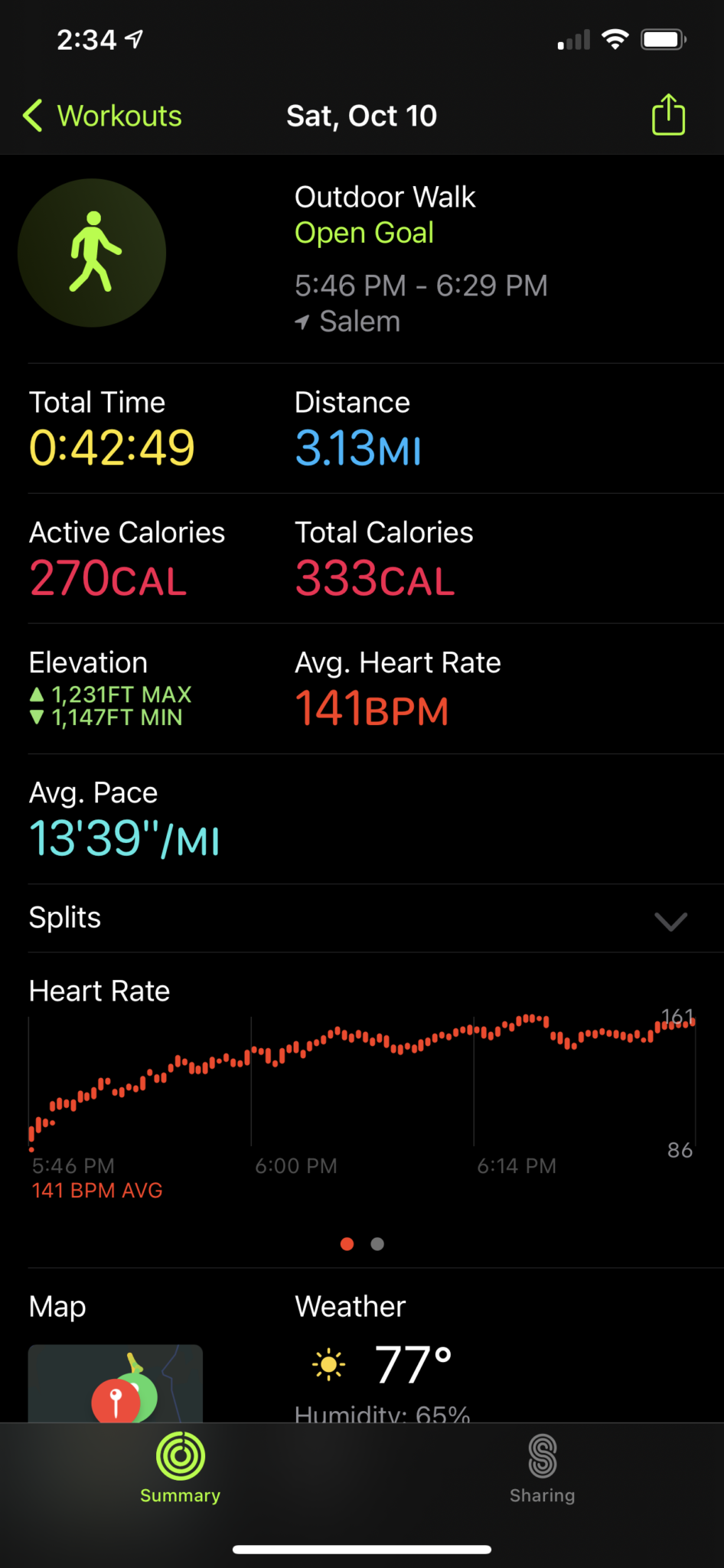Viewport: 724px width, 1568px height.
Task: Select the second page indicator dot
Action: pos(377,1243)
